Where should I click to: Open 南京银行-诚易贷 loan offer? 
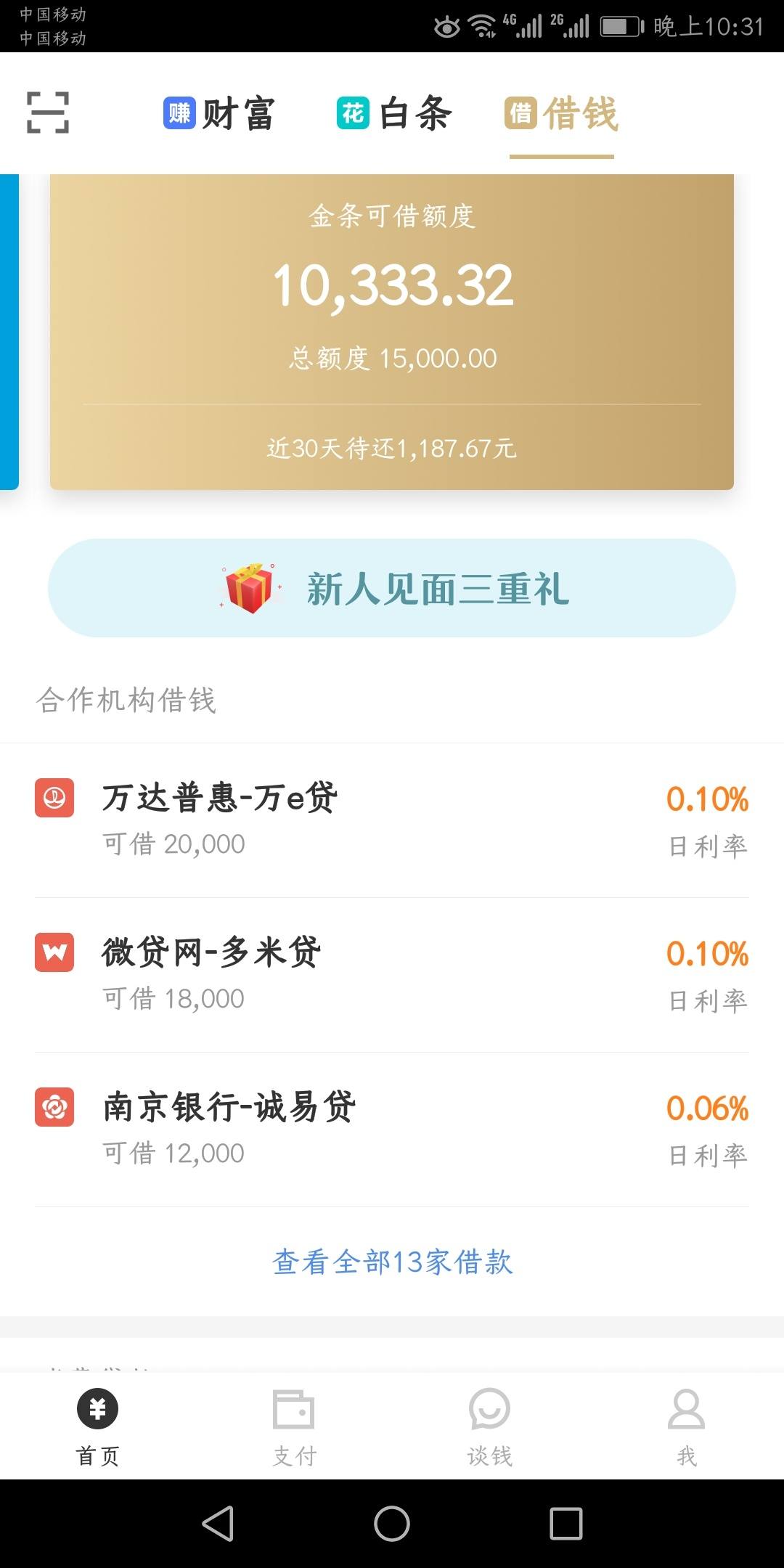tap(392, 1130)
